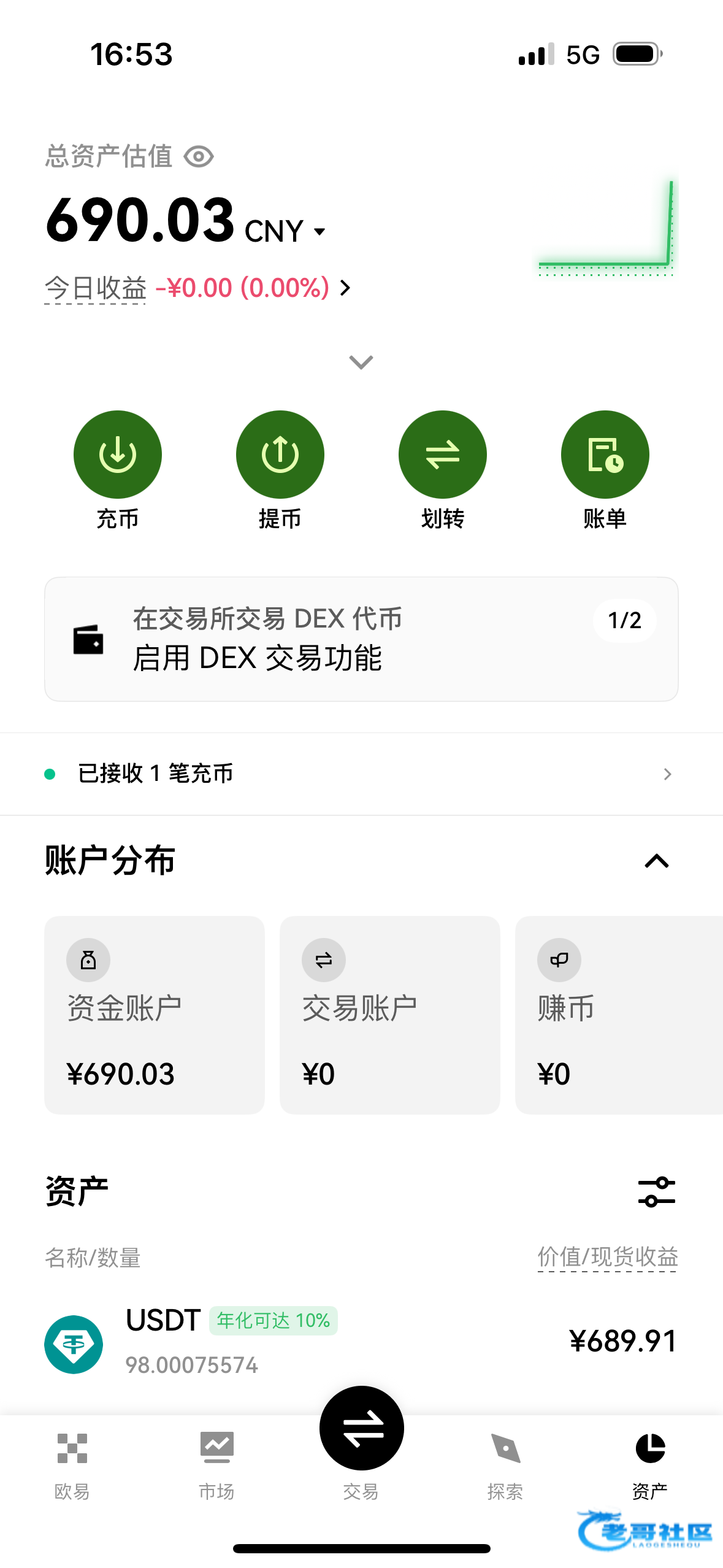723x1568 pixels.
Task: Hide the total asset value with the eye icon
Action: [x=199, y=156]
